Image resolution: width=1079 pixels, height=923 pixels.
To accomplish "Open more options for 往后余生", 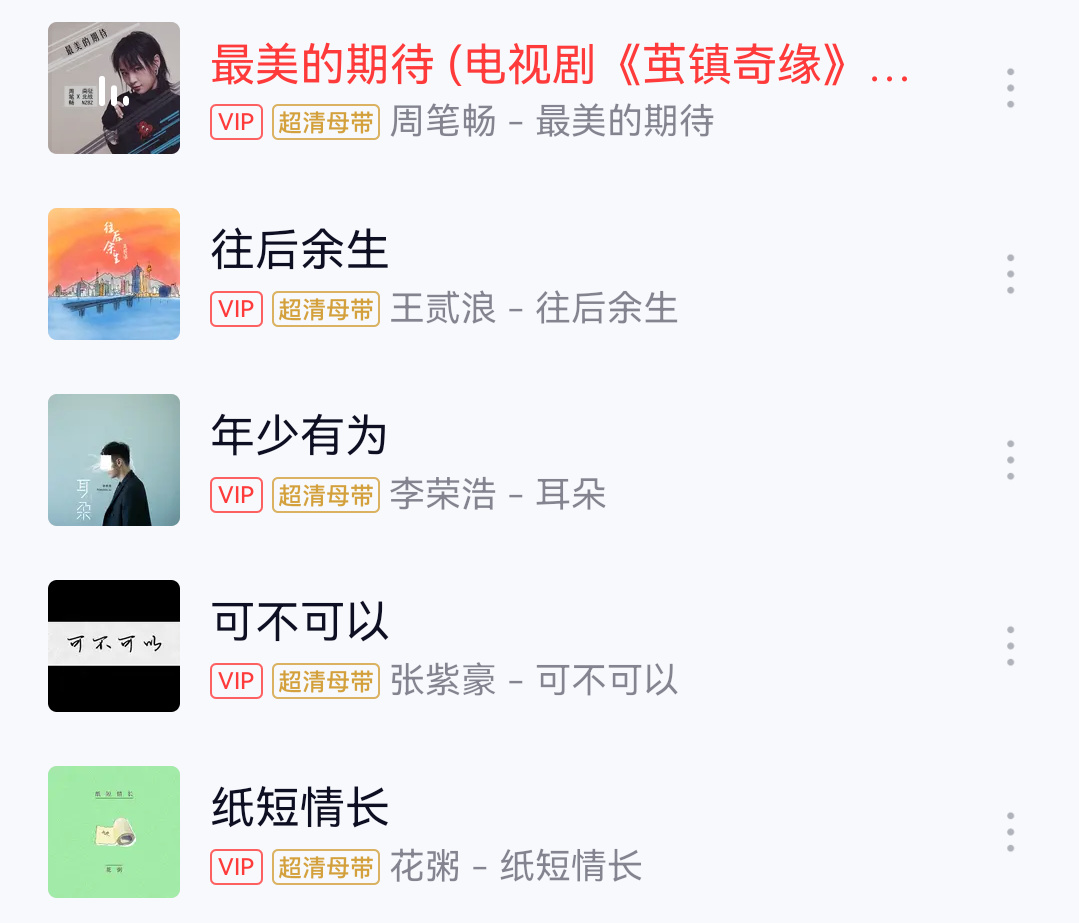I will 1010,274.
